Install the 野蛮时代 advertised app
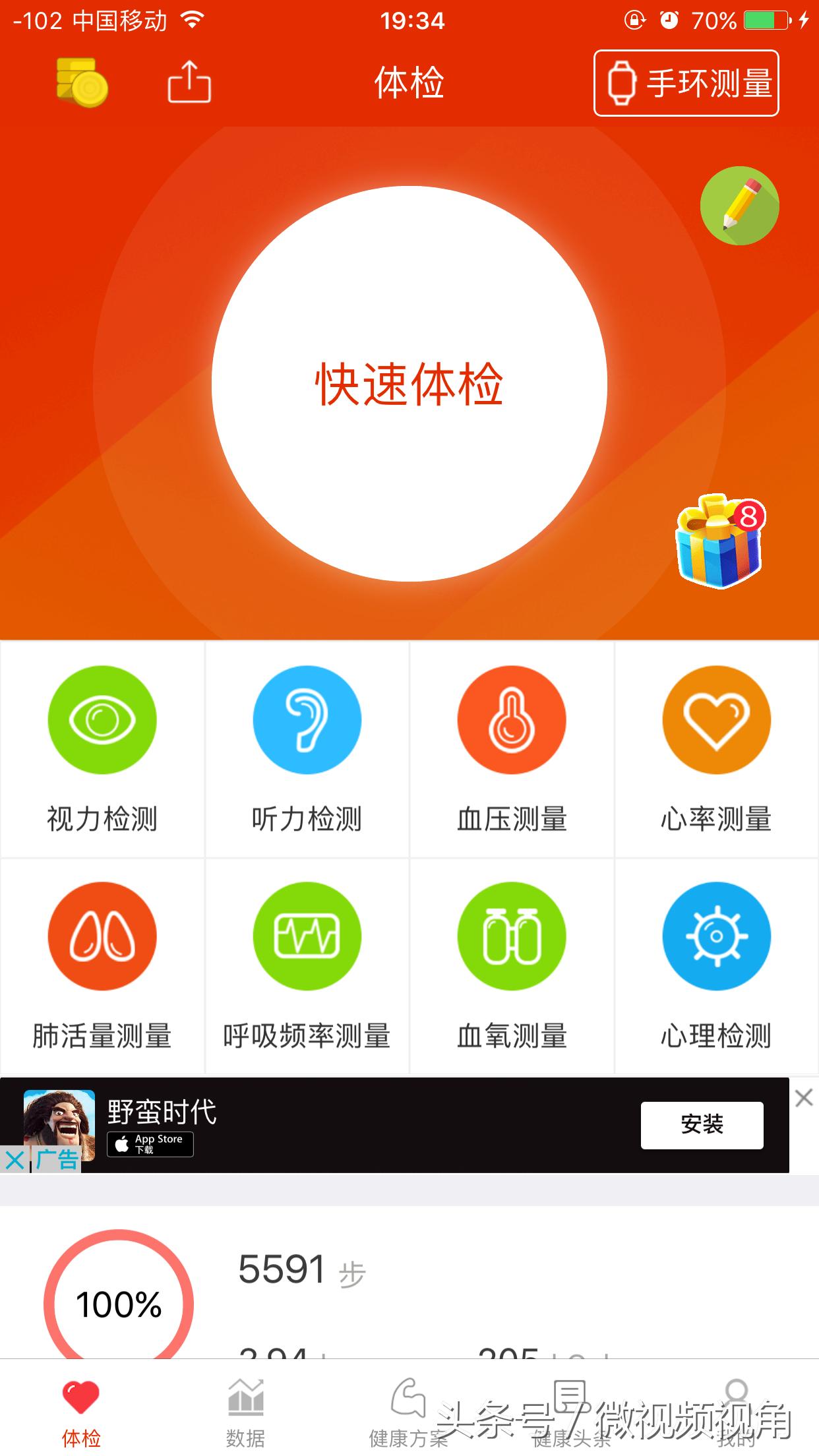The image size is (819, 1456). 701,1126
